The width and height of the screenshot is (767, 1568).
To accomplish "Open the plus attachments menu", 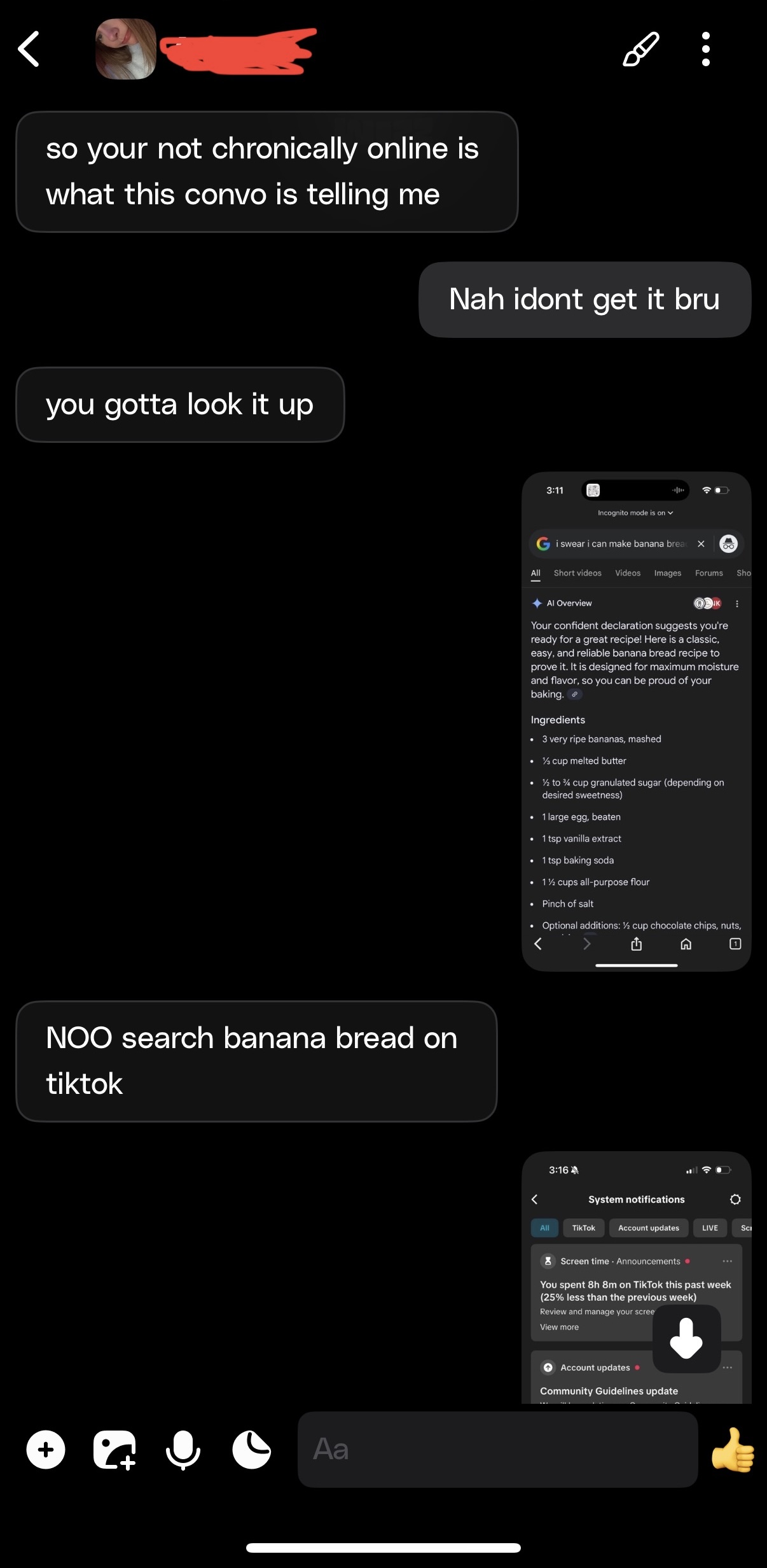I will coord(46,1450).
